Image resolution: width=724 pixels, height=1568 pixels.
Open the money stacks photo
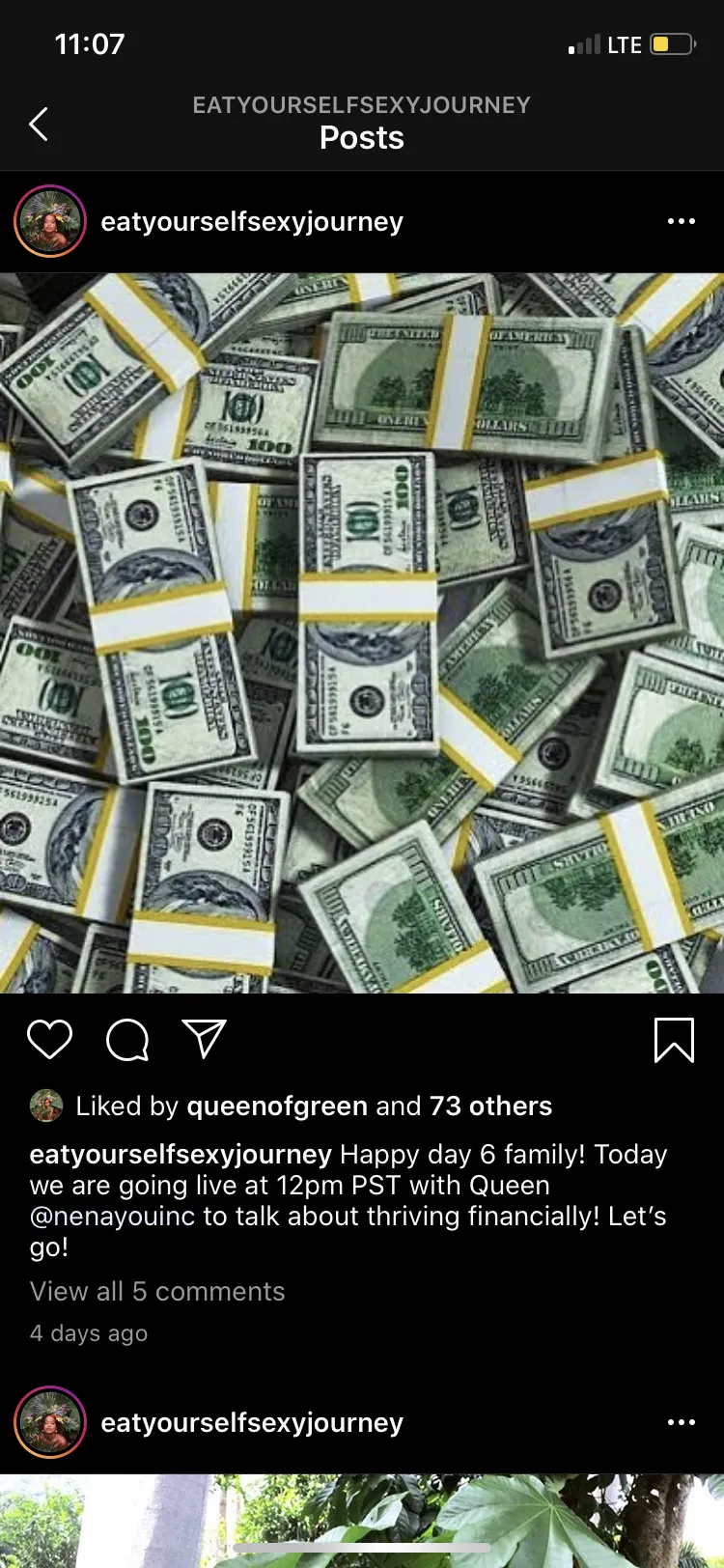pyautogui.click(x=362, y=632)
